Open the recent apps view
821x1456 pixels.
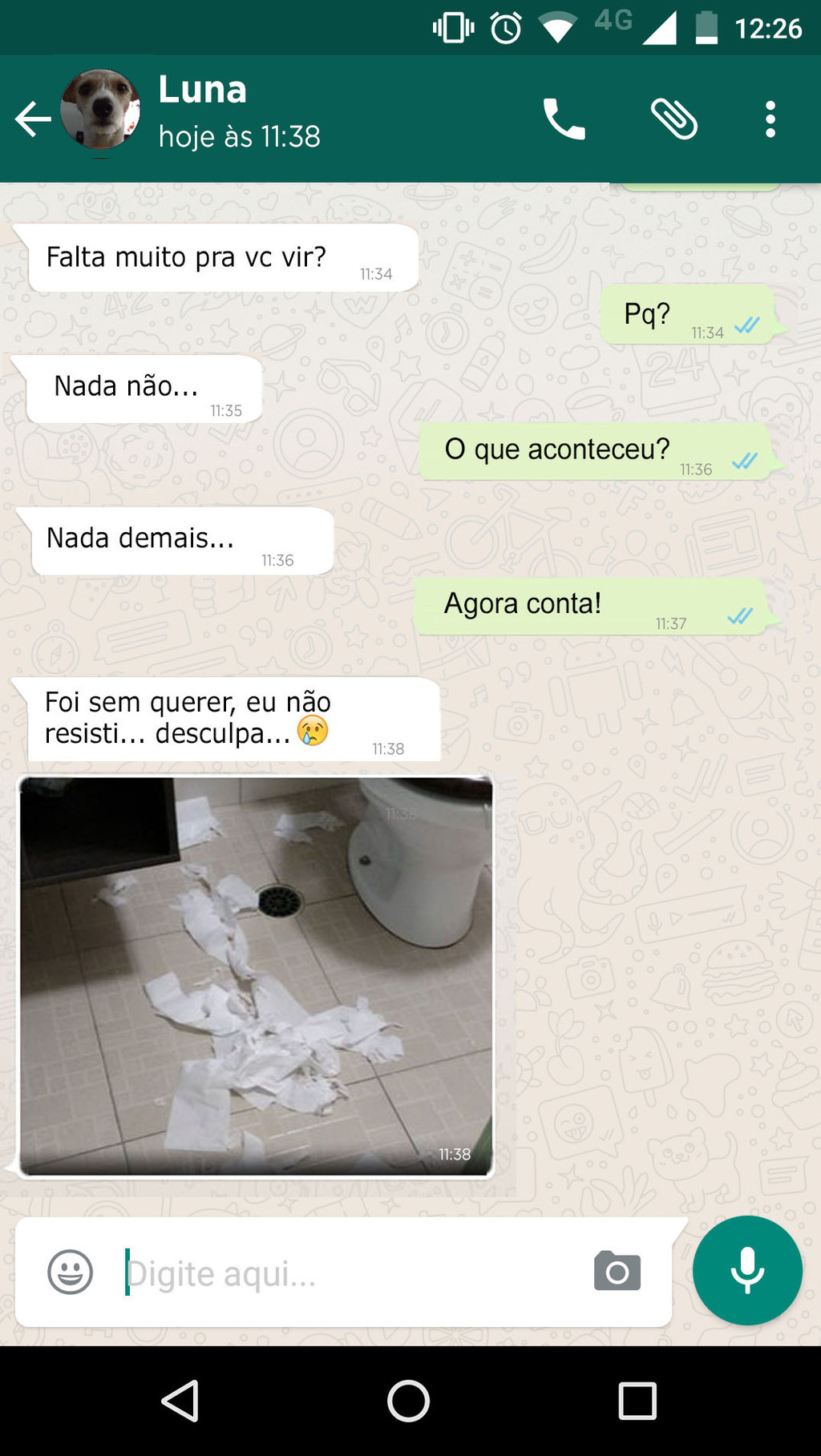tap(637, 1402)
